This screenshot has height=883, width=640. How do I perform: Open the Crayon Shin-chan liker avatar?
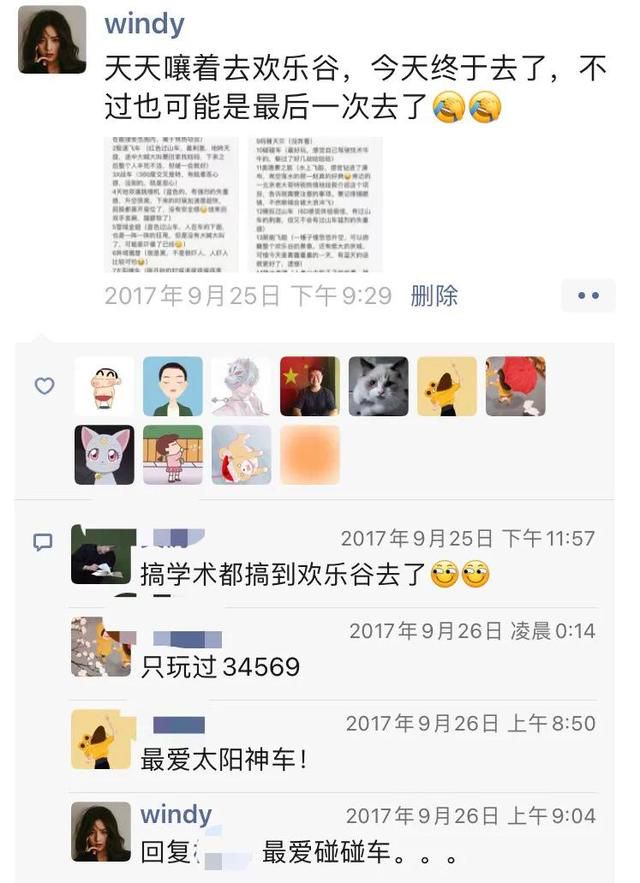tap(104, 386)
